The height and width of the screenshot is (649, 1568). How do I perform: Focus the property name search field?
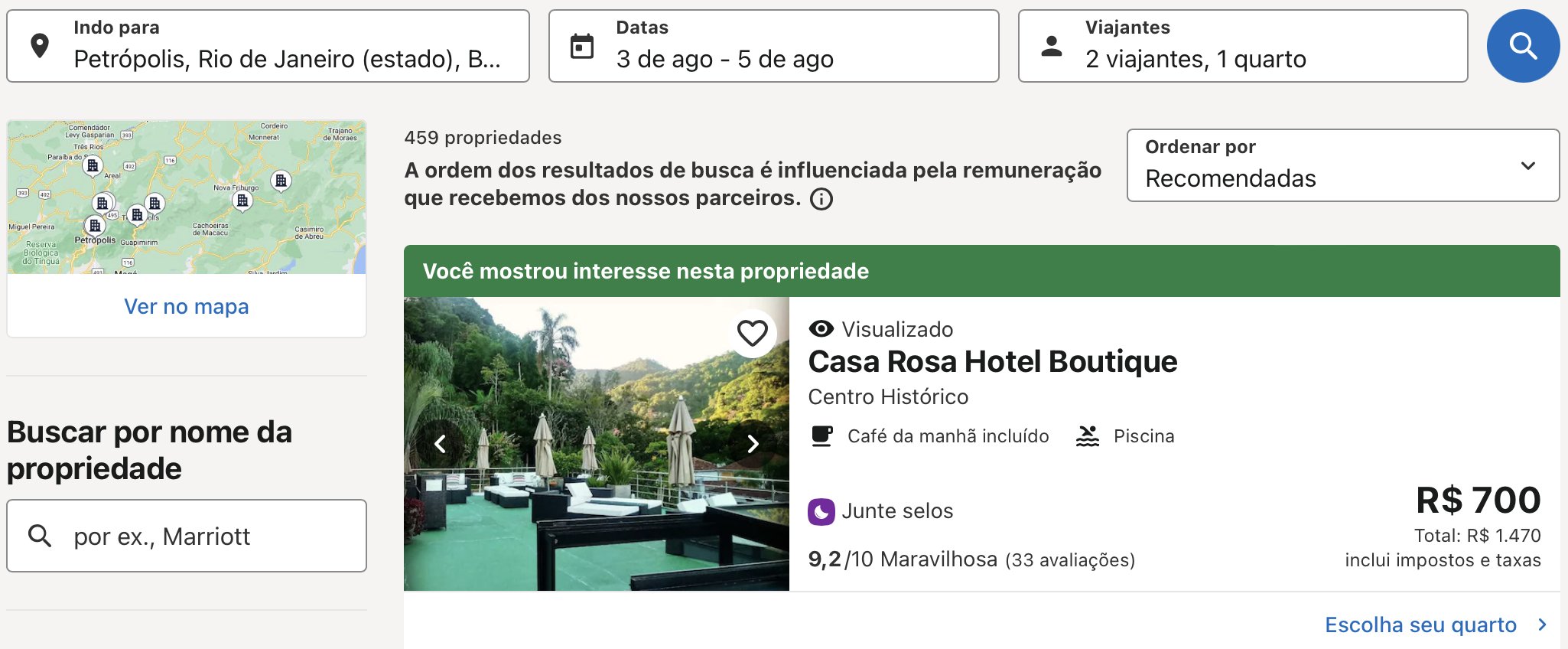pos(187,536)
